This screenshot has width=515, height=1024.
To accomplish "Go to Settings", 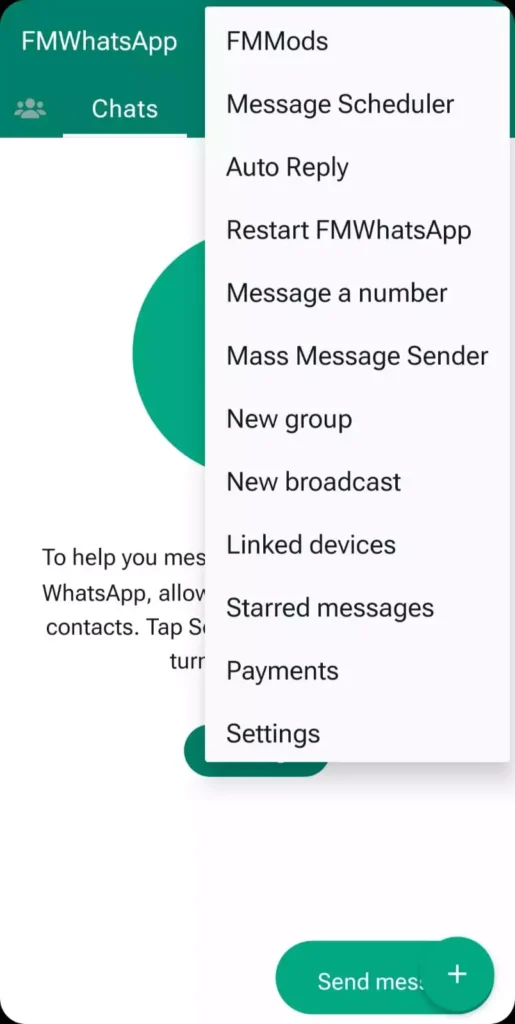I will point(357,733).
